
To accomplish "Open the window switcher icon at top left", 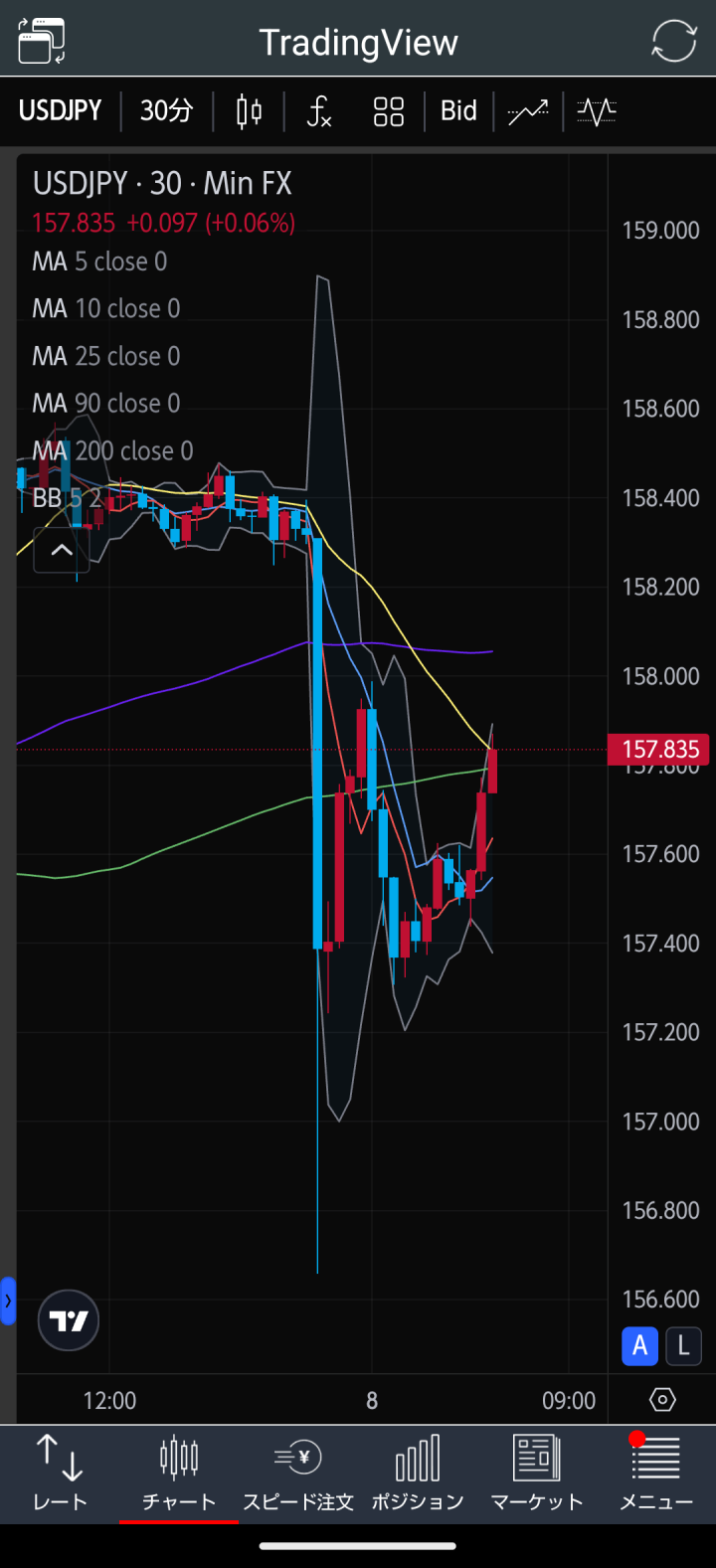I will (x=41, y=41).
